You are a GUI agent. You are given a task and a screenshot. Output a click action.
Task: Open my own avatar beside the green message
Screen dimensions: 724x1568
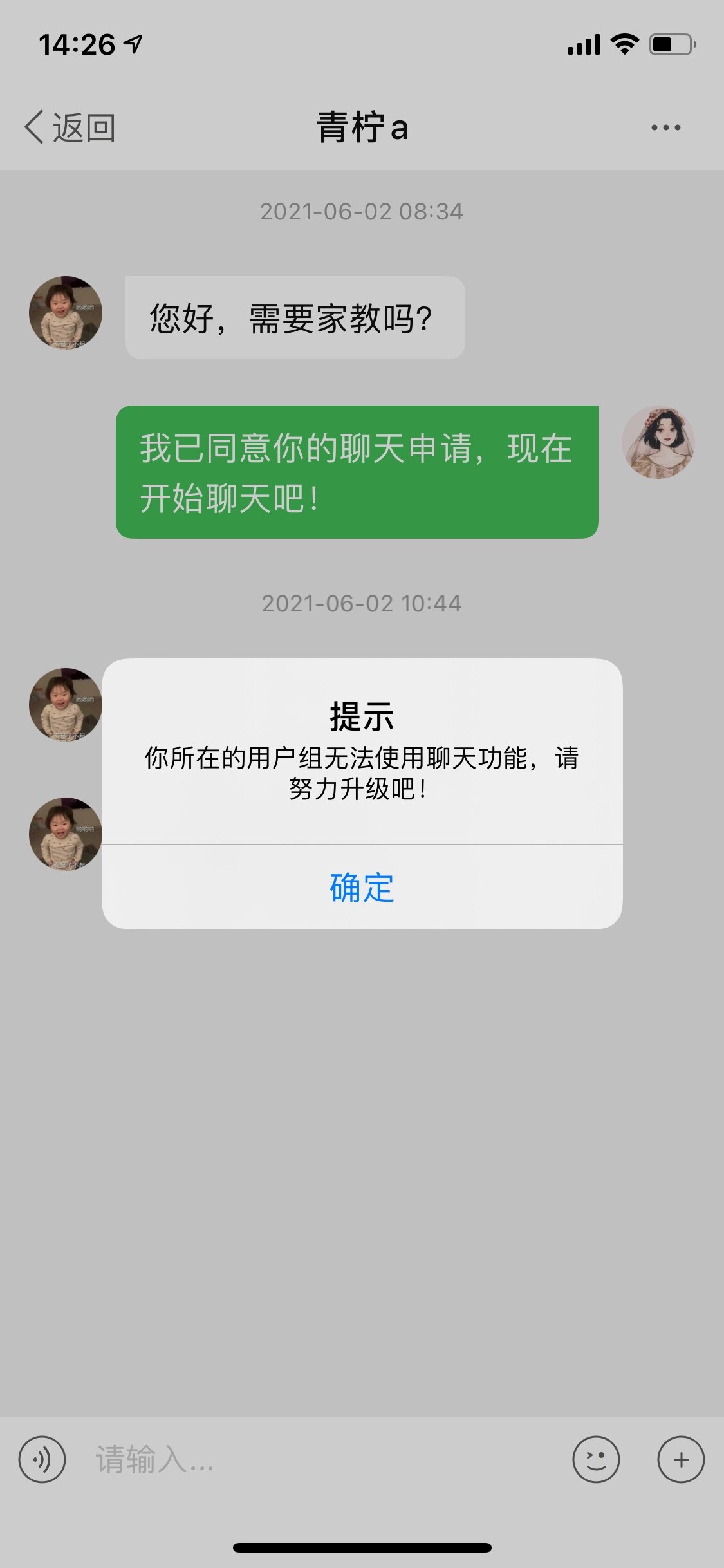tap(658, 443)
